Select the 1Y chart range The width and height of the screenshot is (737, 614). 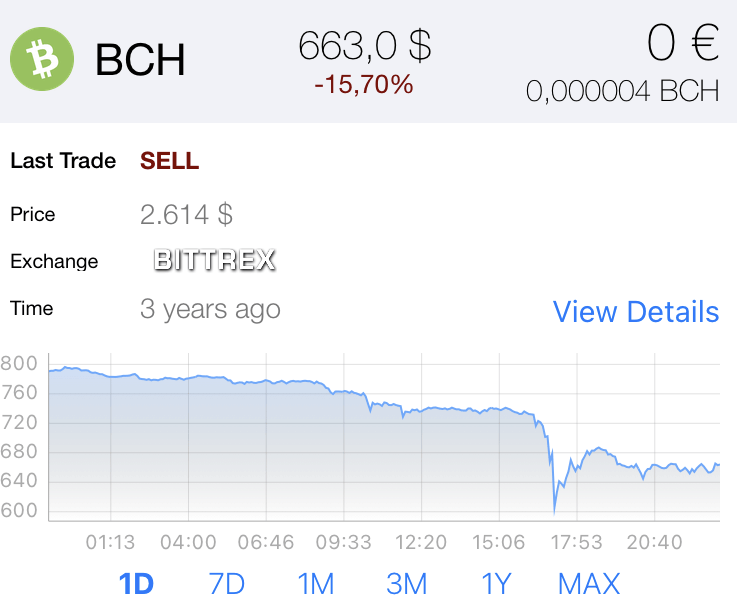click(x=496, y=584)
